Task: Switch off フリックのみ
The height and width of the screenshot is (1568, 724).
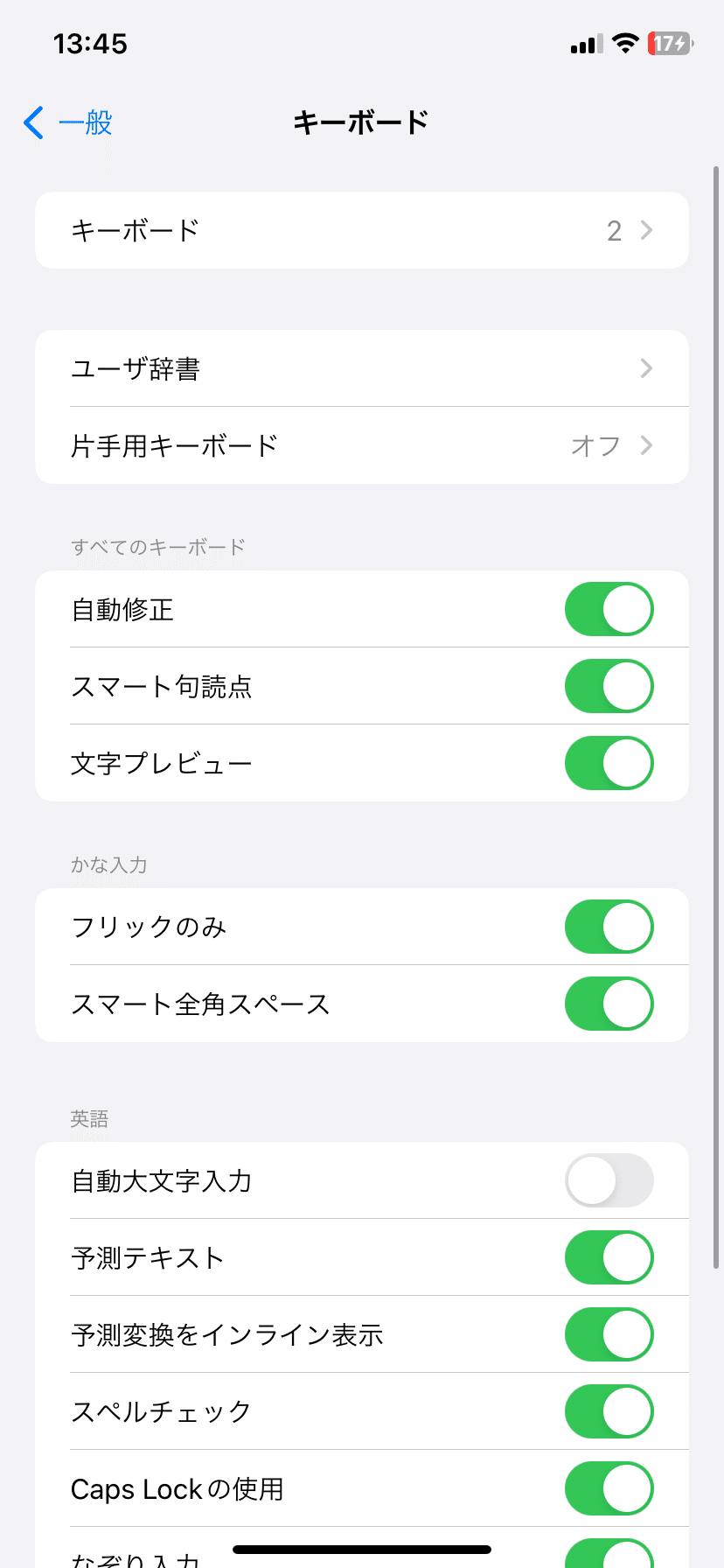Action: click(609, 927)
